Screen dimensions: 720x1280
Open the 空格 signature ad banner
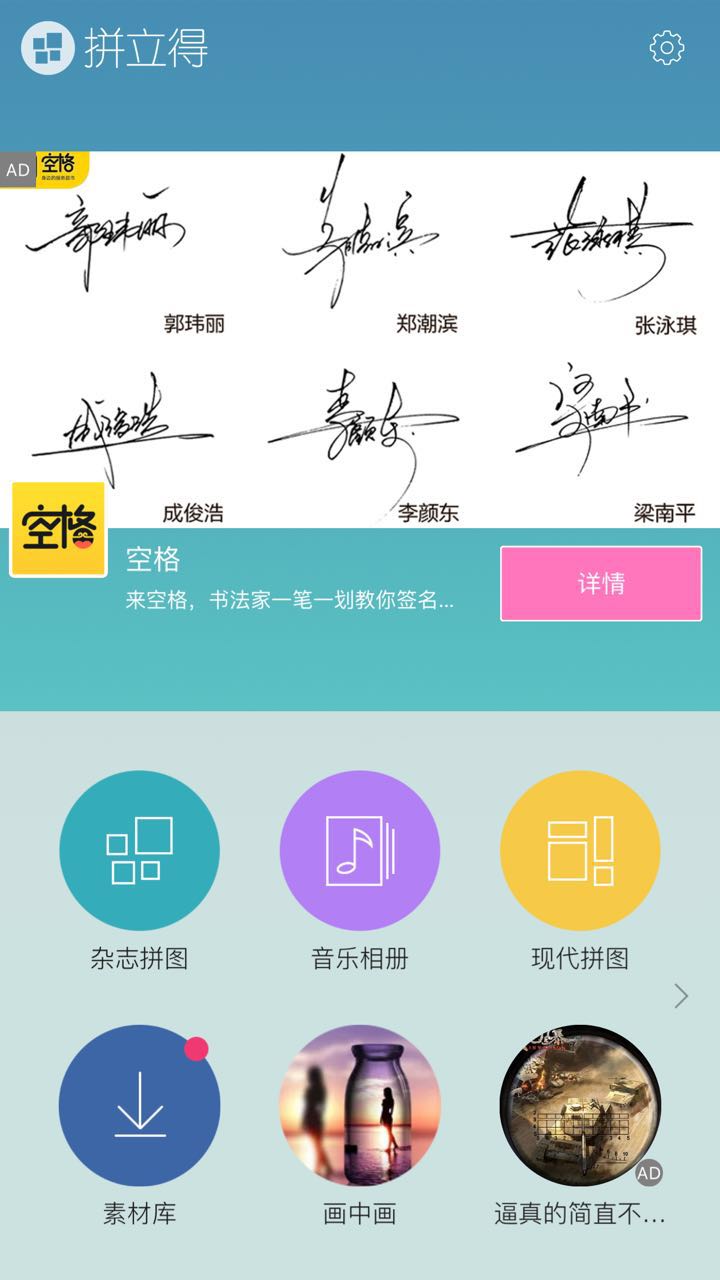(360, 340)
